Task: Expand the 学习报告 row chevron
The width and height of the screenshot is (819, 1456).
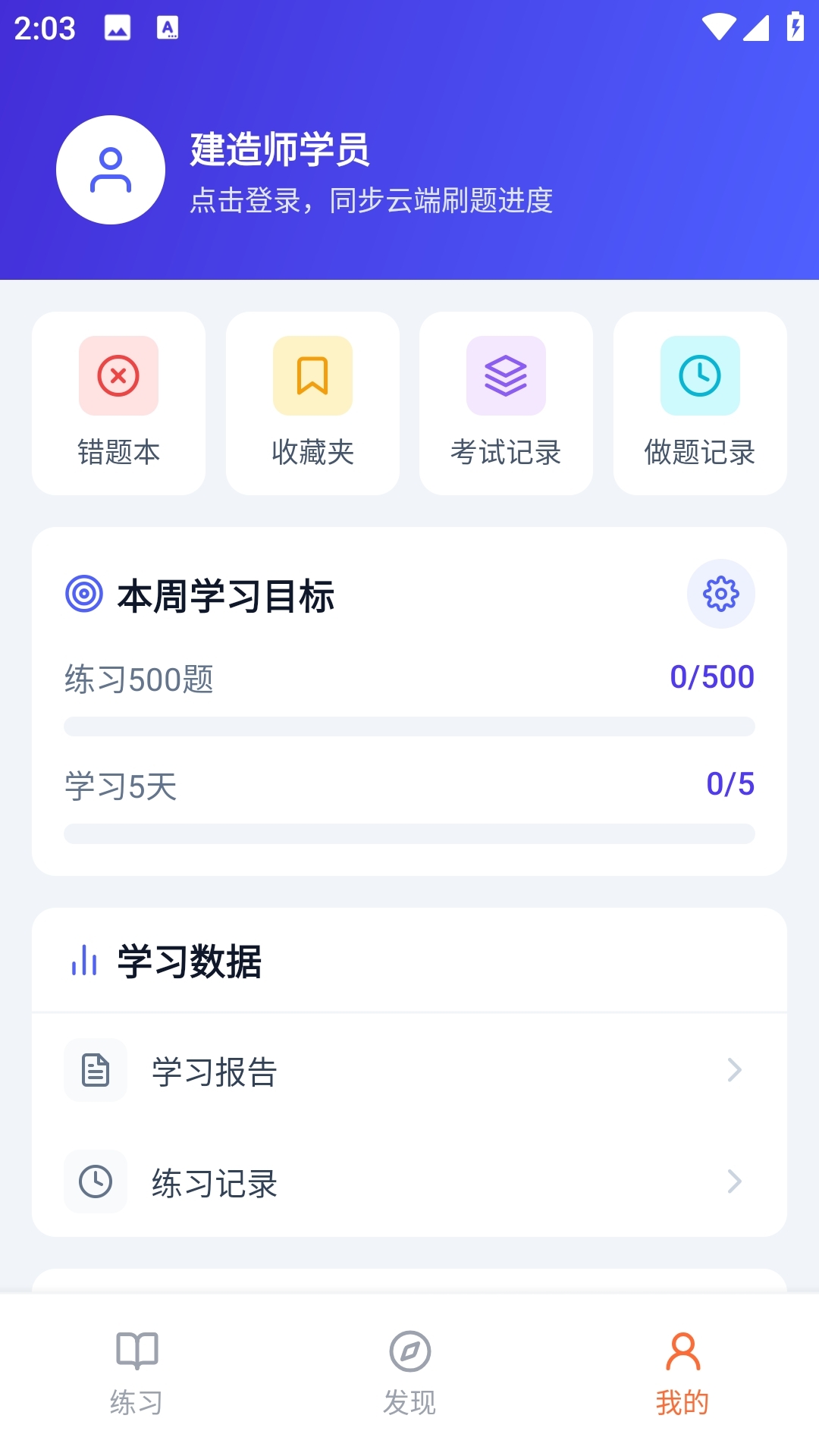Action: pos(734,1070)
